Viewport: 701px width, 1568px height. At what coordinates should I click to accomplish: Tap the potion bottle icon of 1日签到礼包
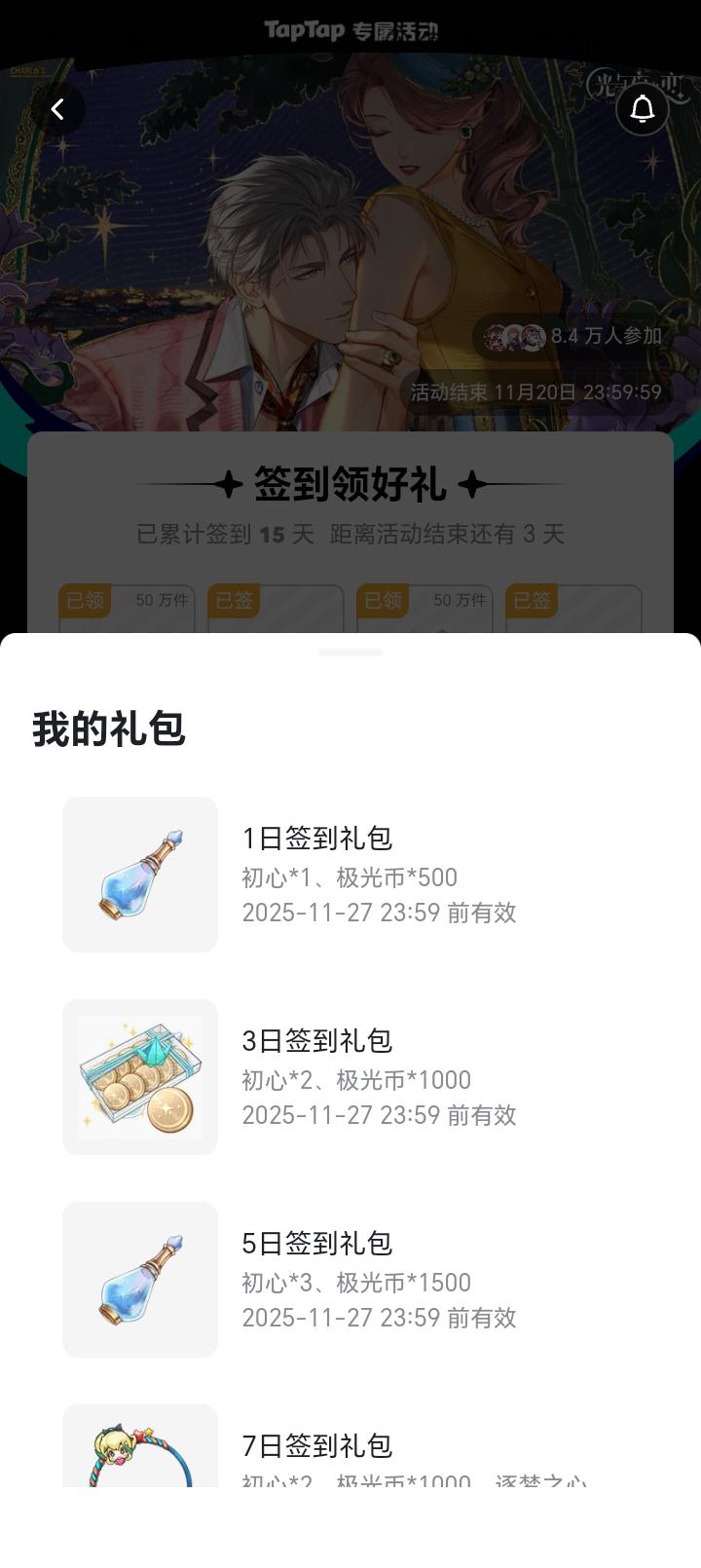(x=139, y=874)
